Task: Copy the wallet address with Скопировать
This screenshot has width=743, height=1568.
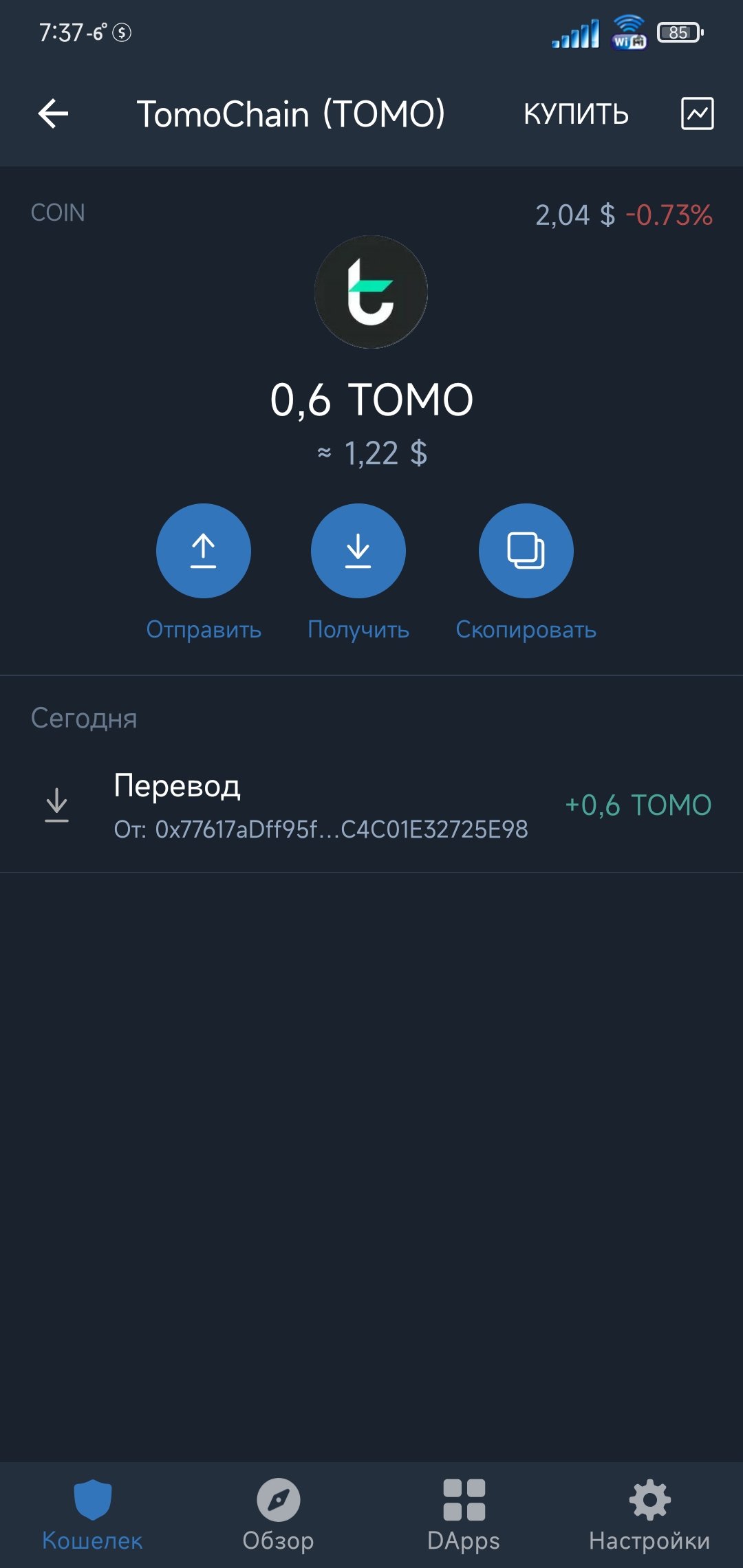Action: point(526,551)
